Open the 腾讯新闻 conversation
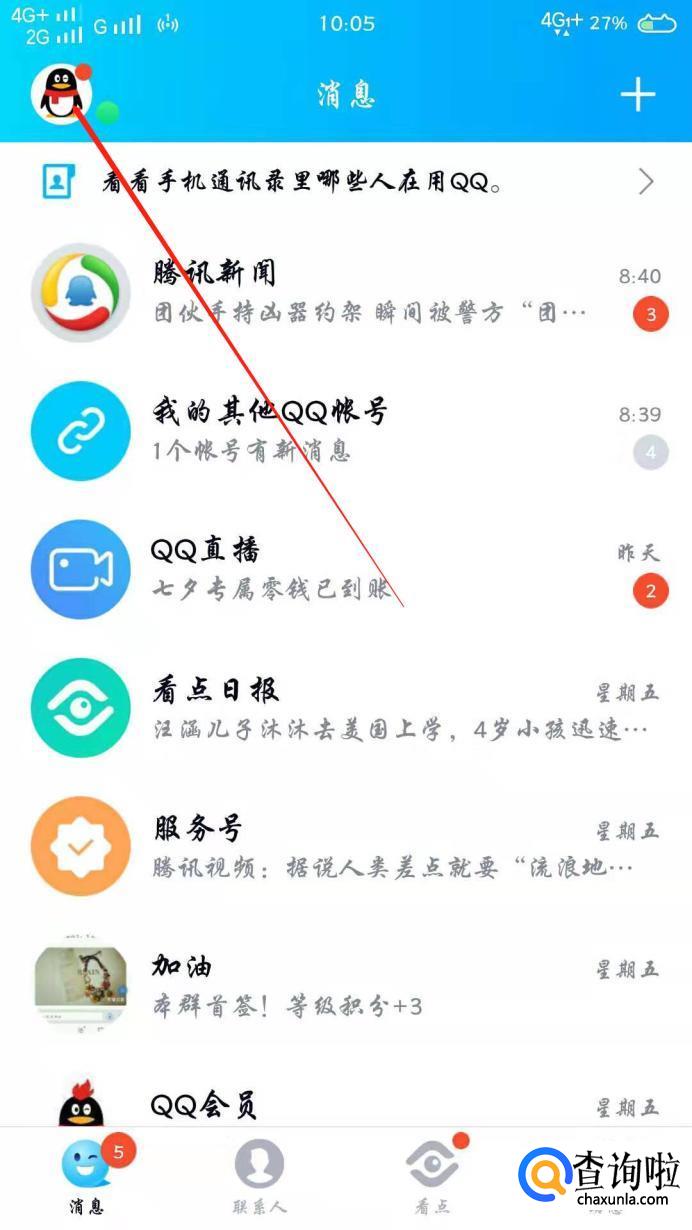 (x=346, y=293)
